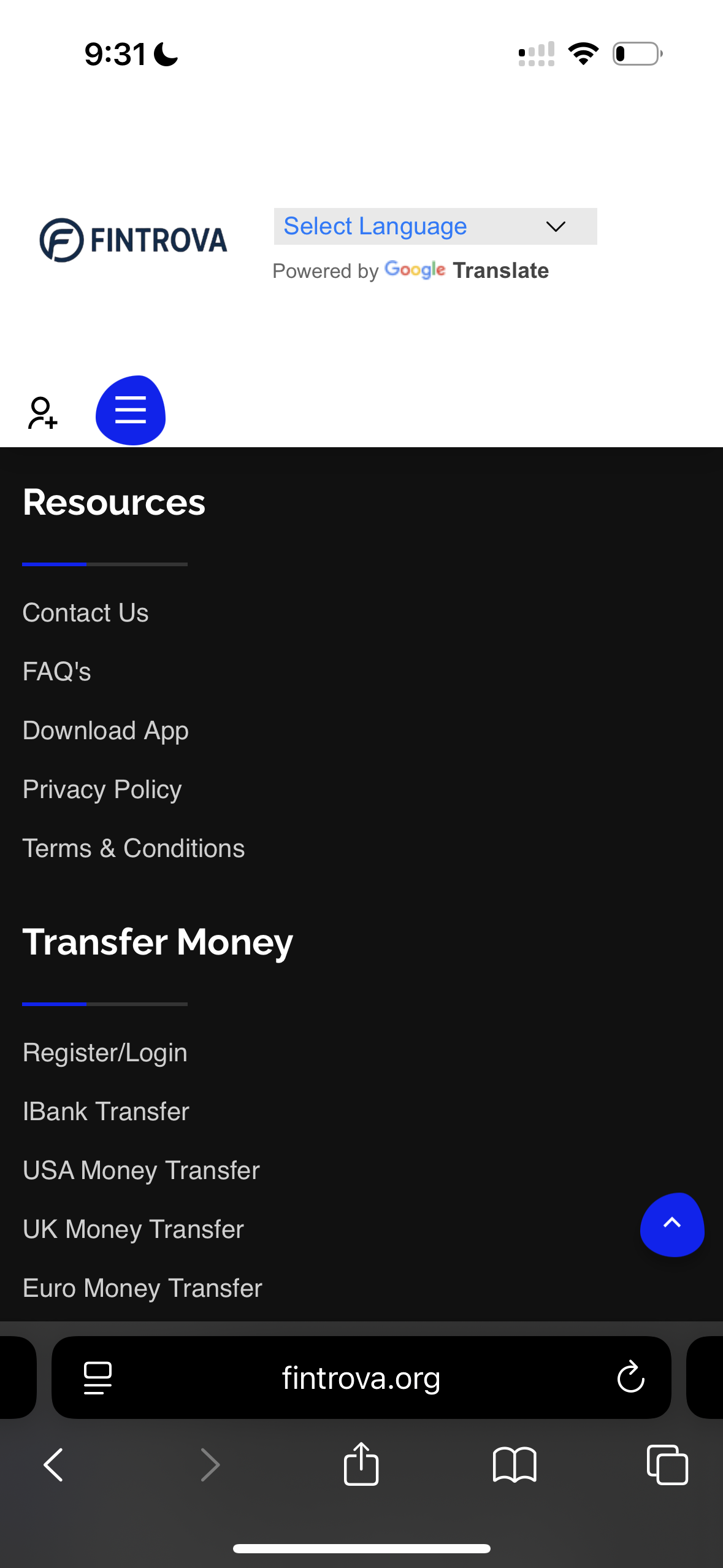Open Euro Money Transfer
723x1568 pixels.
pyautogui.click(x=142, y=1288)
